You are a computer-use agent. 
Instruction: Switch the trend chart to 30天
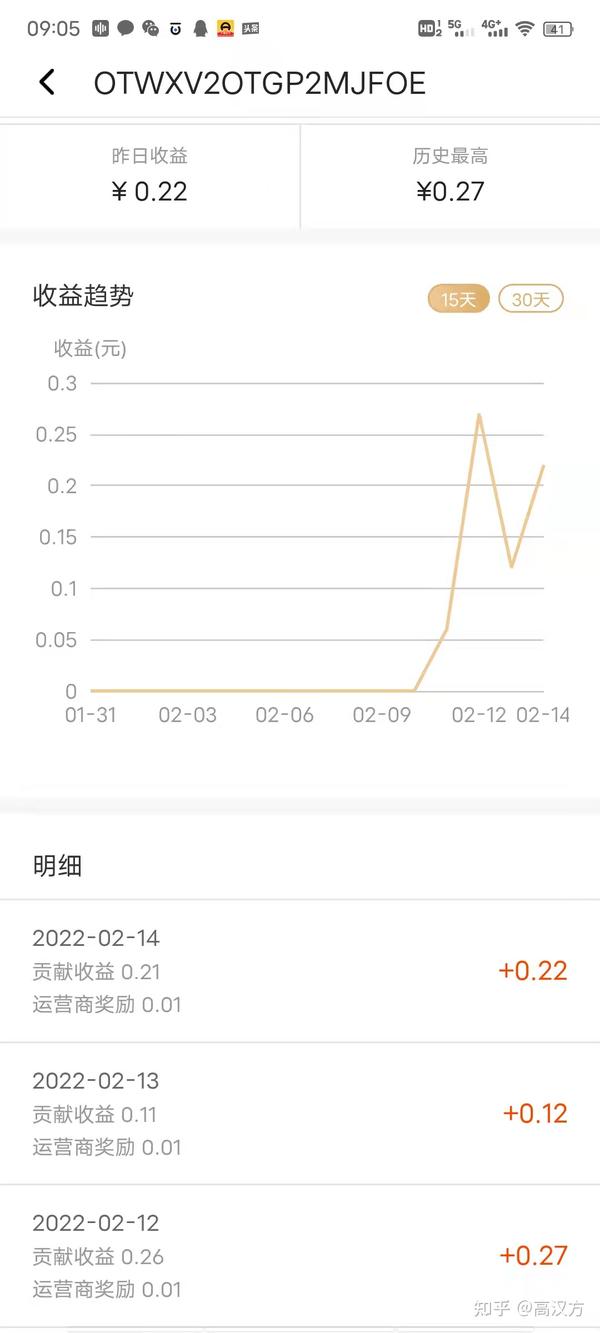coord(531,299)
